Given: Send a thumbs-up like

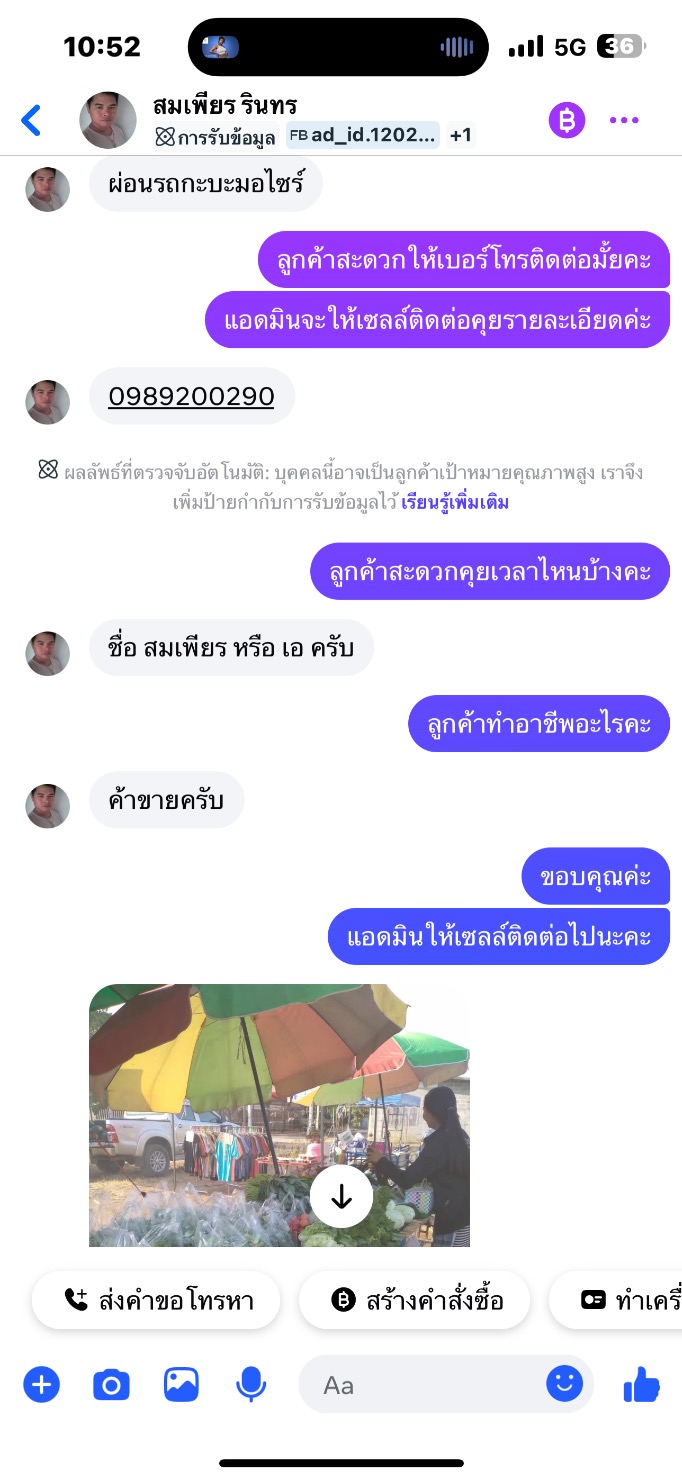Looking at the screenshot, I should (642, 1384).
